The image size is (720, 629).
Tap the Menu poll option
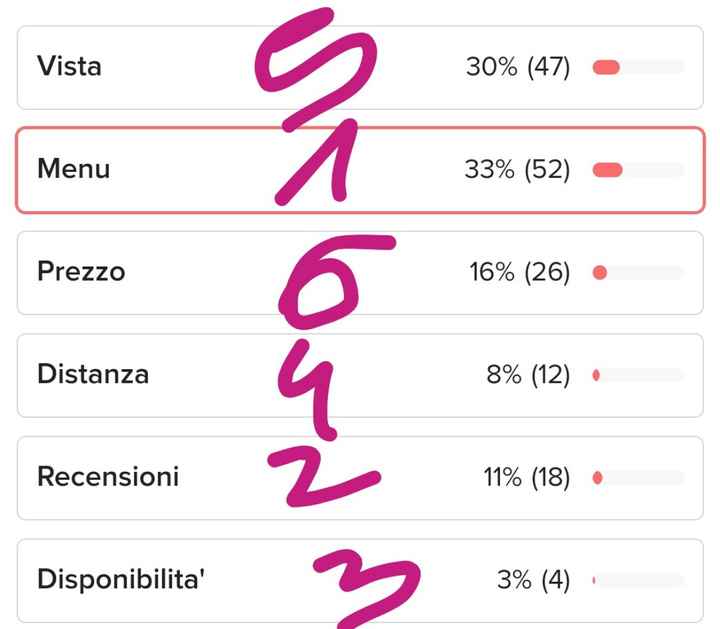tap(74, 169)
